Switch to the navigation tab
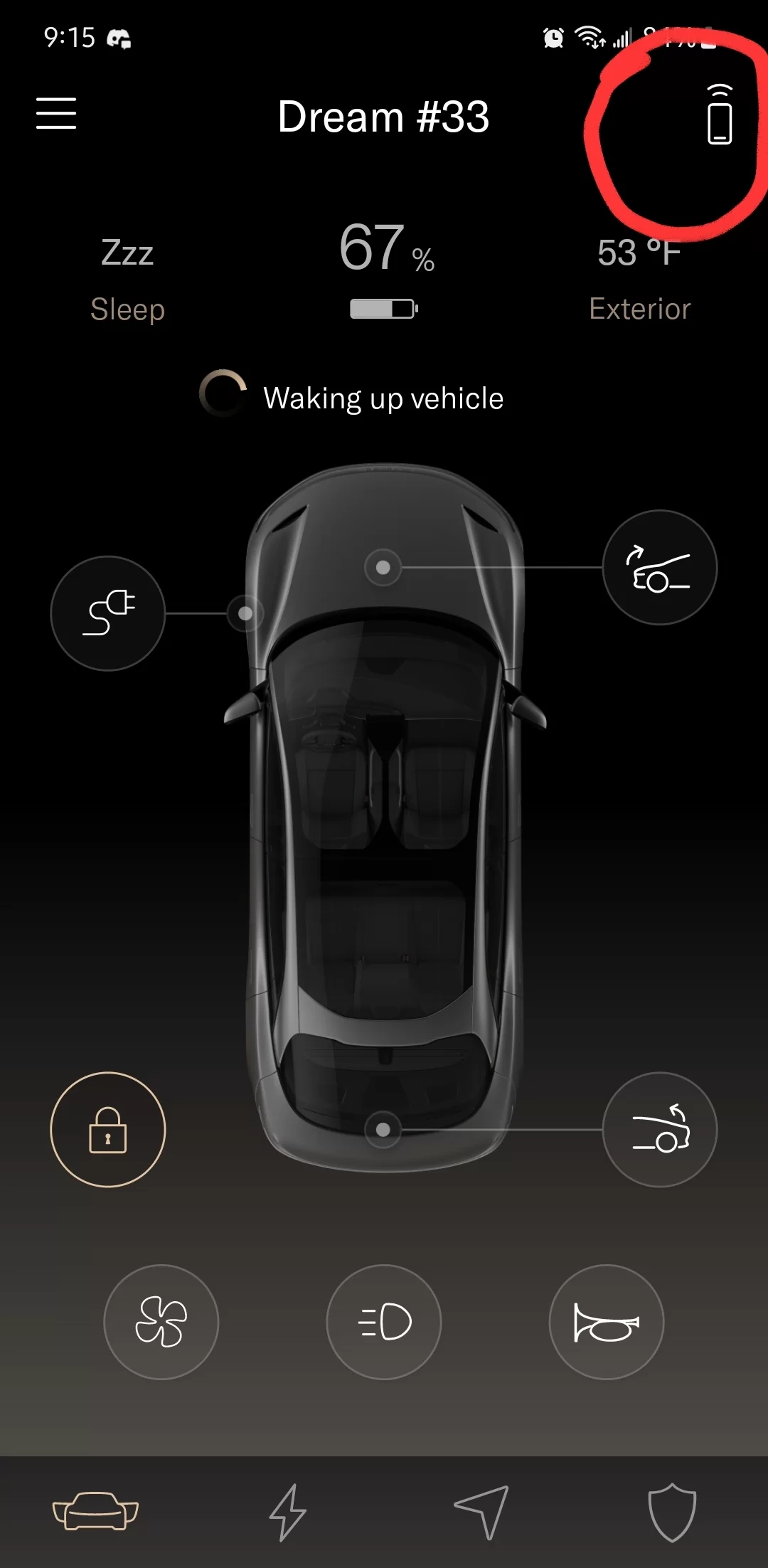The height and width of the screenshot is (1568, 768). [x=482, y=1513]
